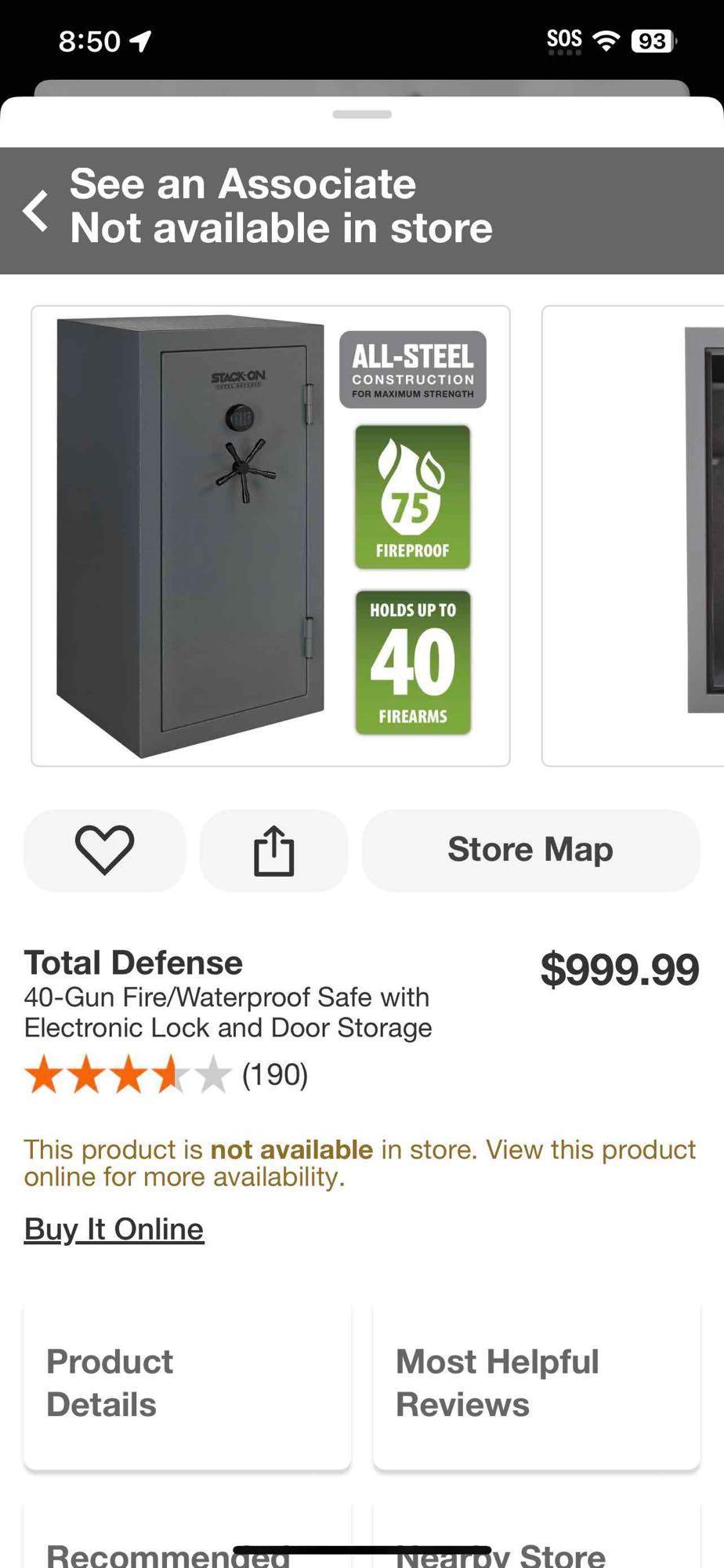The image size is (724, 1568).
Task: Tap the back arrow to exit product page
Action: (x=34, y=210)
